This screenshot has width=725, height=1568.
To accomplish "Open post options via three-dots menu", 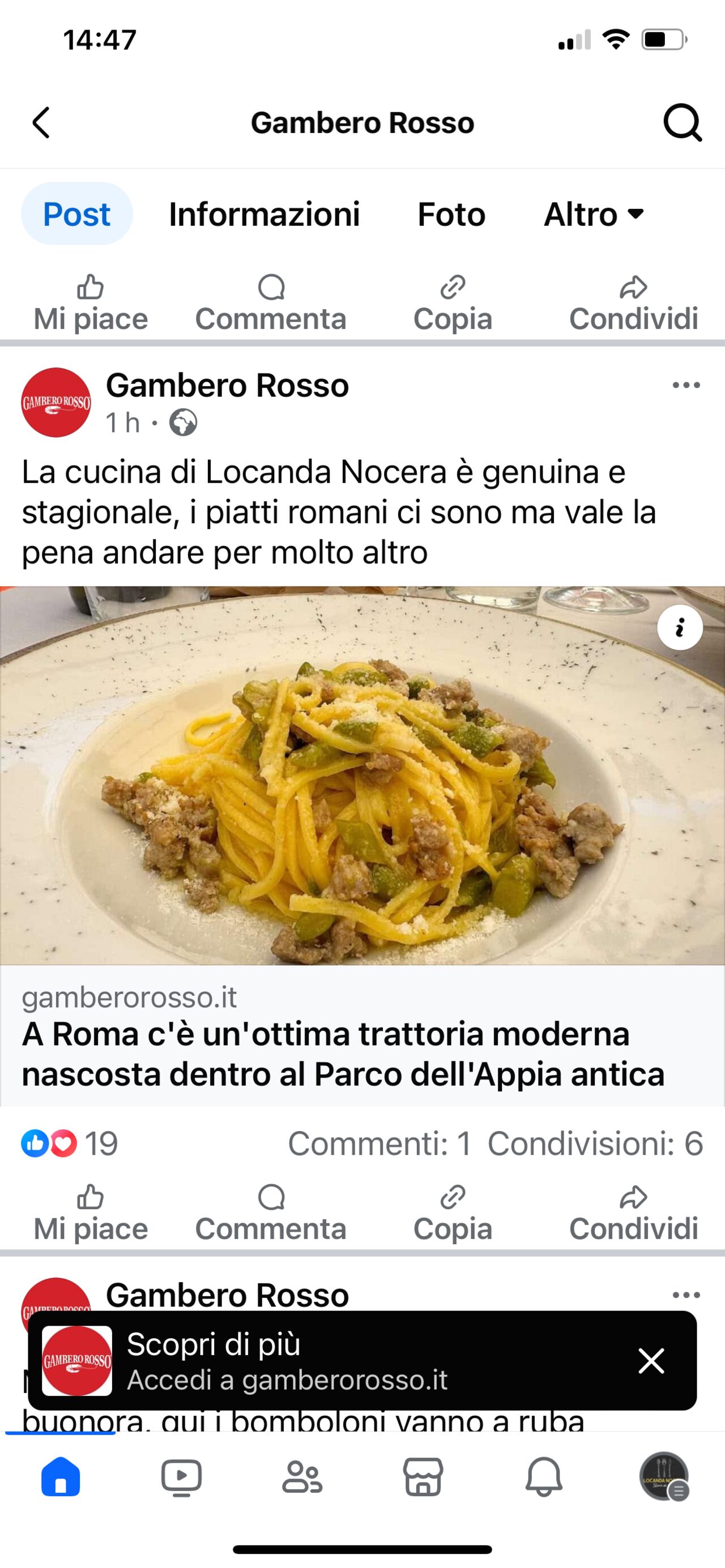I will (686, 384).
